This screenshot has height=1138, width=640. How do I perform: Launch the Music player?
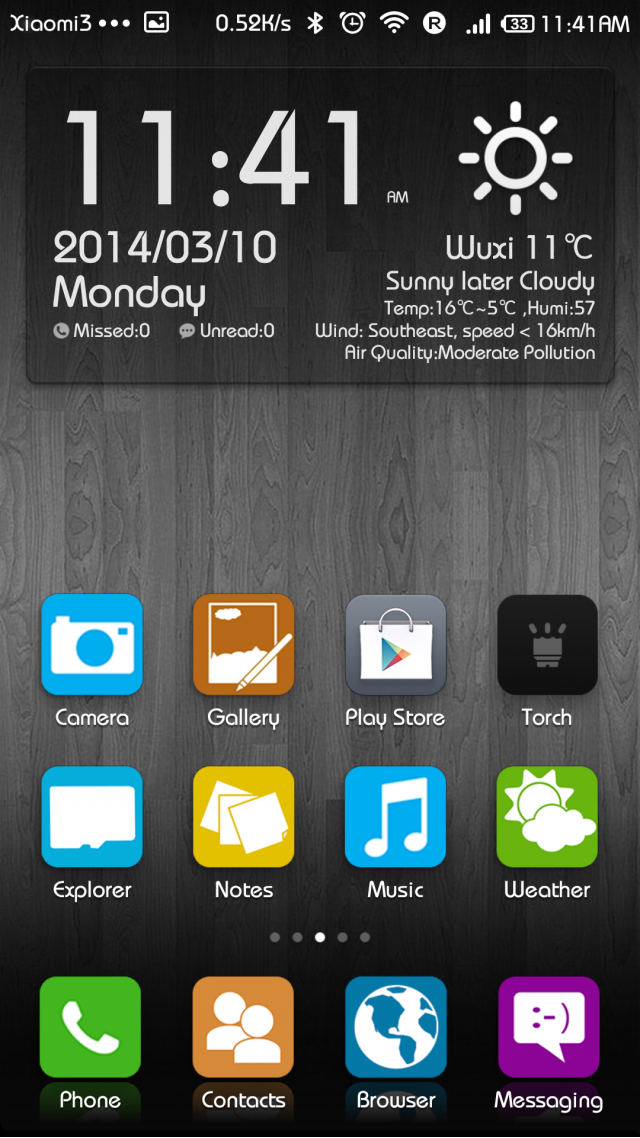[x=395, y=817]
